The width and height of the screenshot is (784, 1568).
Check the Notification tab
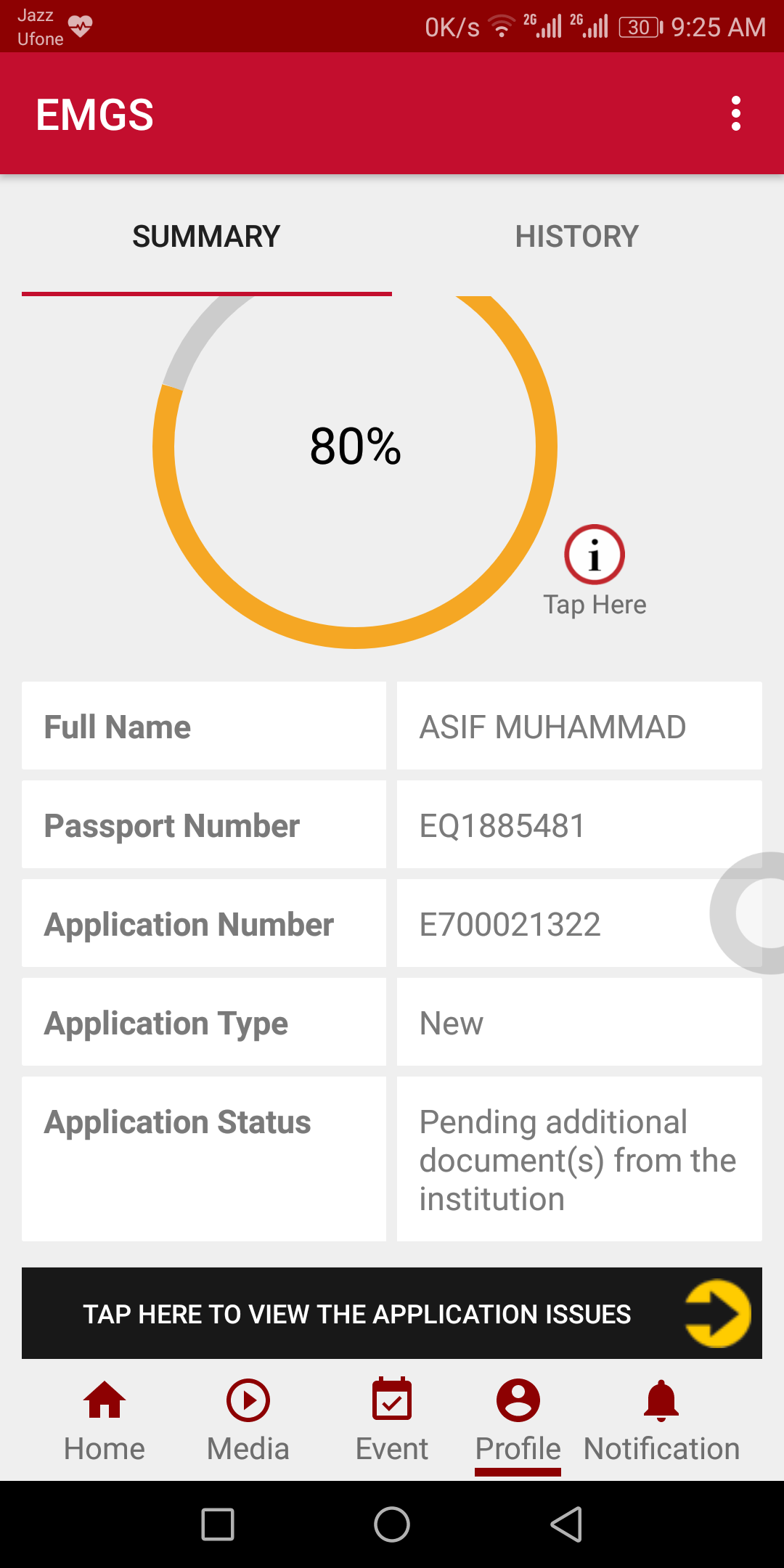click(661, 1420)
